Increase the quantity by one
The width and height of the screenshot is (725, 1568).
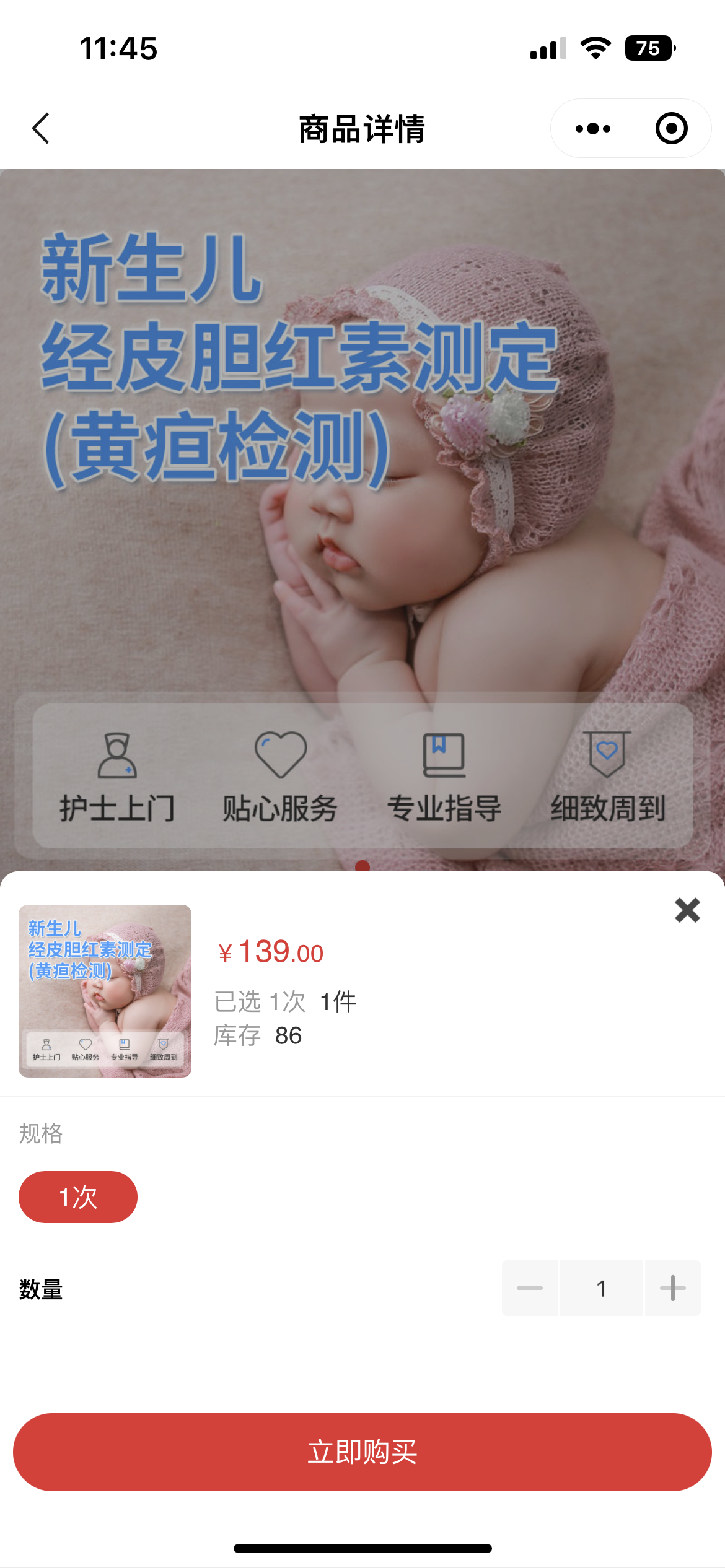tap(672, 1288)
